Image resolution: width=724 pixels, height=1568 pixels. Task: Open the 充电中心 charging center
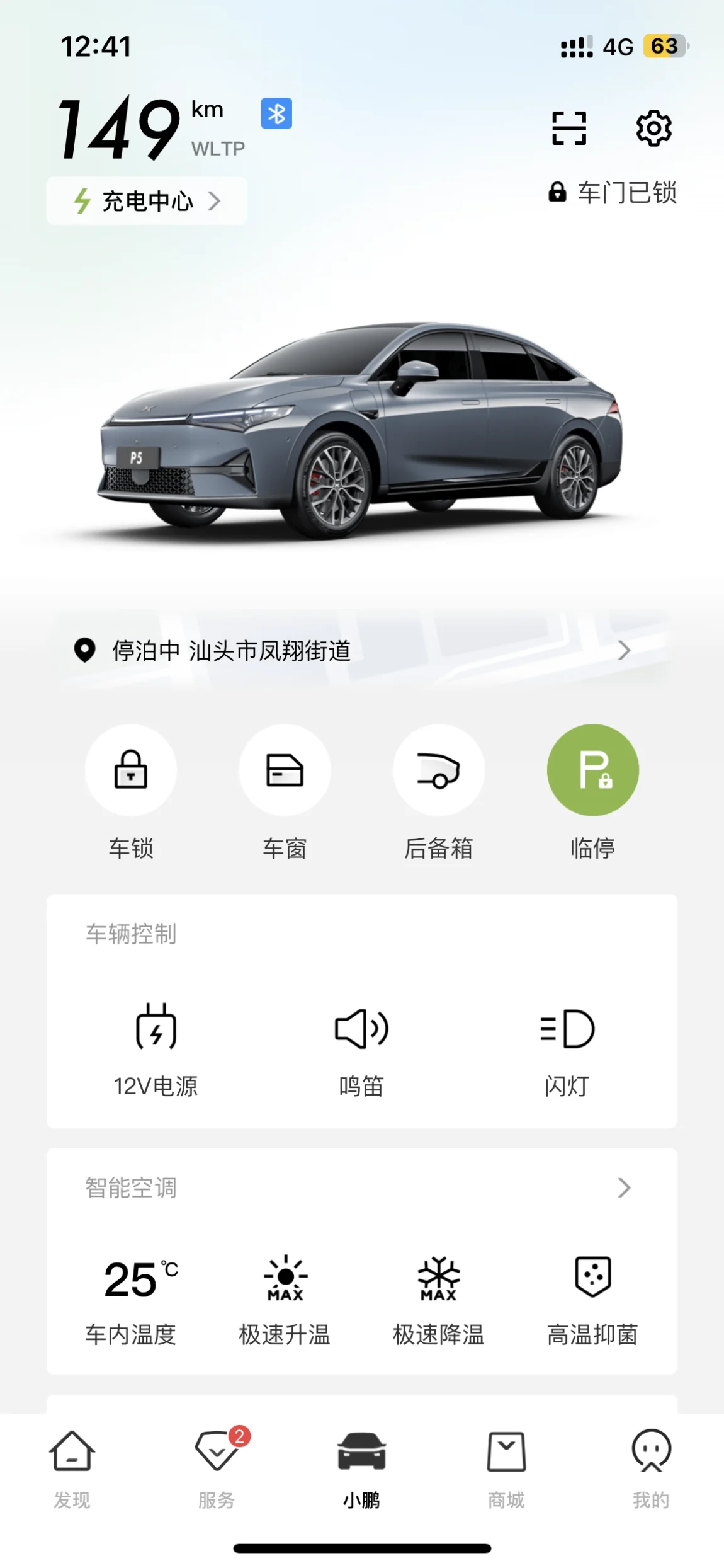point(147,201)
